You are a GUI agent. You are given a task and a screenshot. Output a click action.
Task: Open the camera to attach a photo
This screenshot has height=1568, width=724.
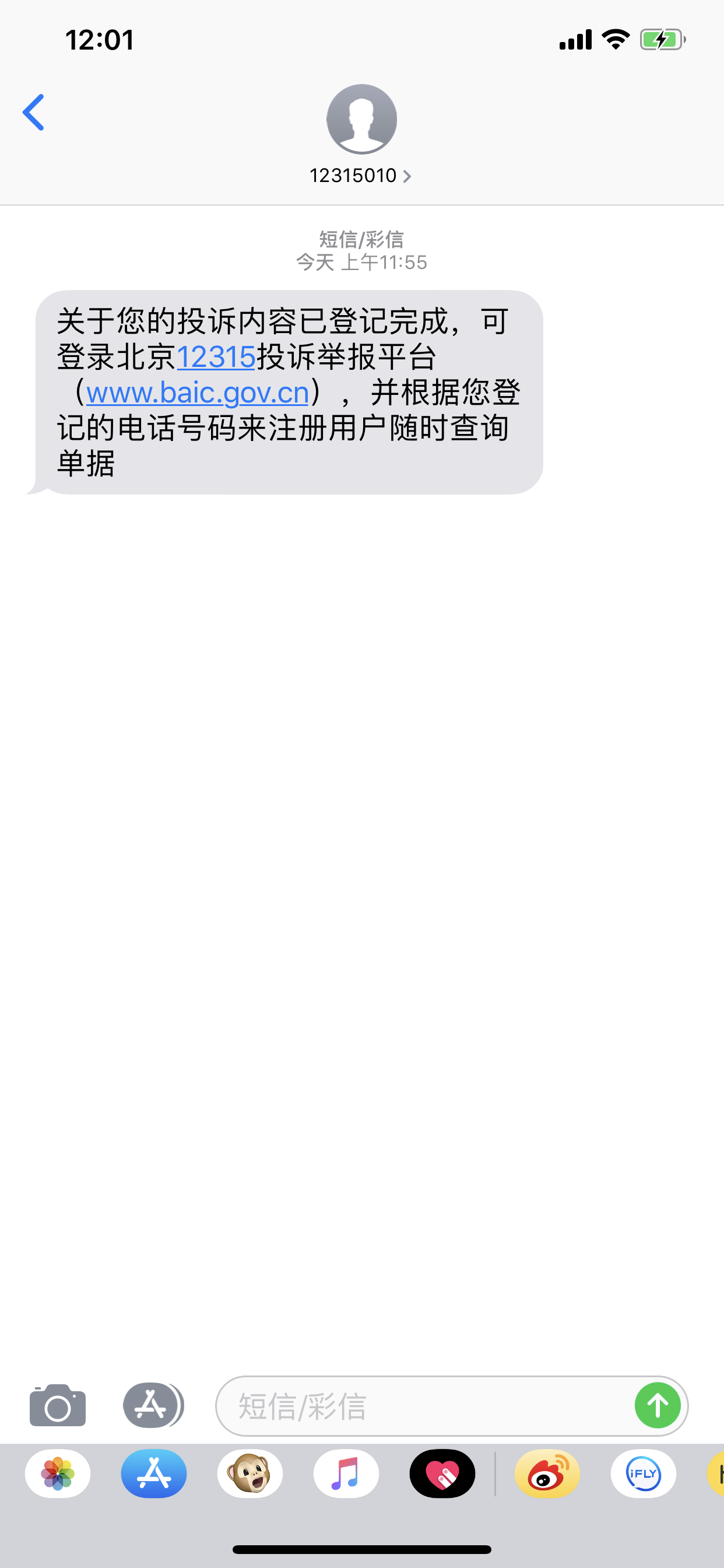pyautogui.click(x=58, y=1406)
